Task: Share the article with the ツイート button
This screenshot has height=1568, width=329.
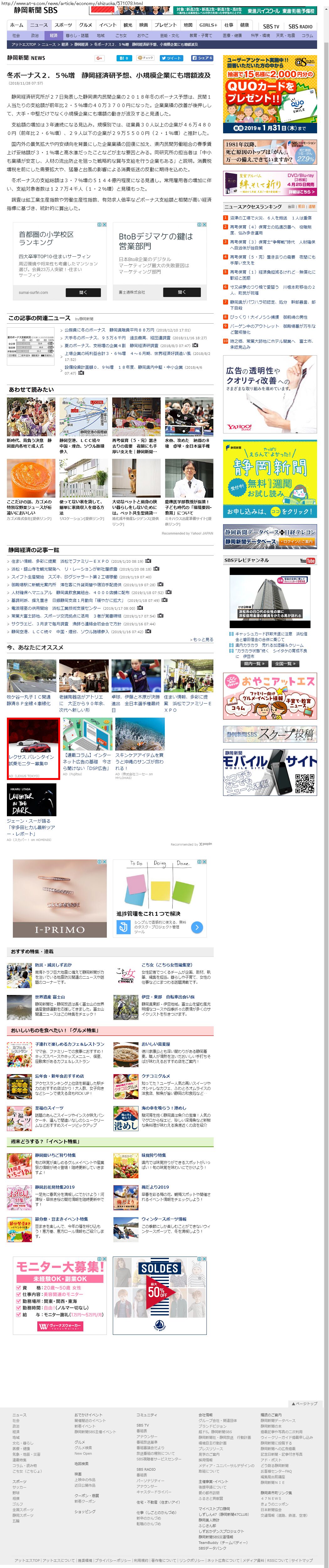Action: point(171,59)
